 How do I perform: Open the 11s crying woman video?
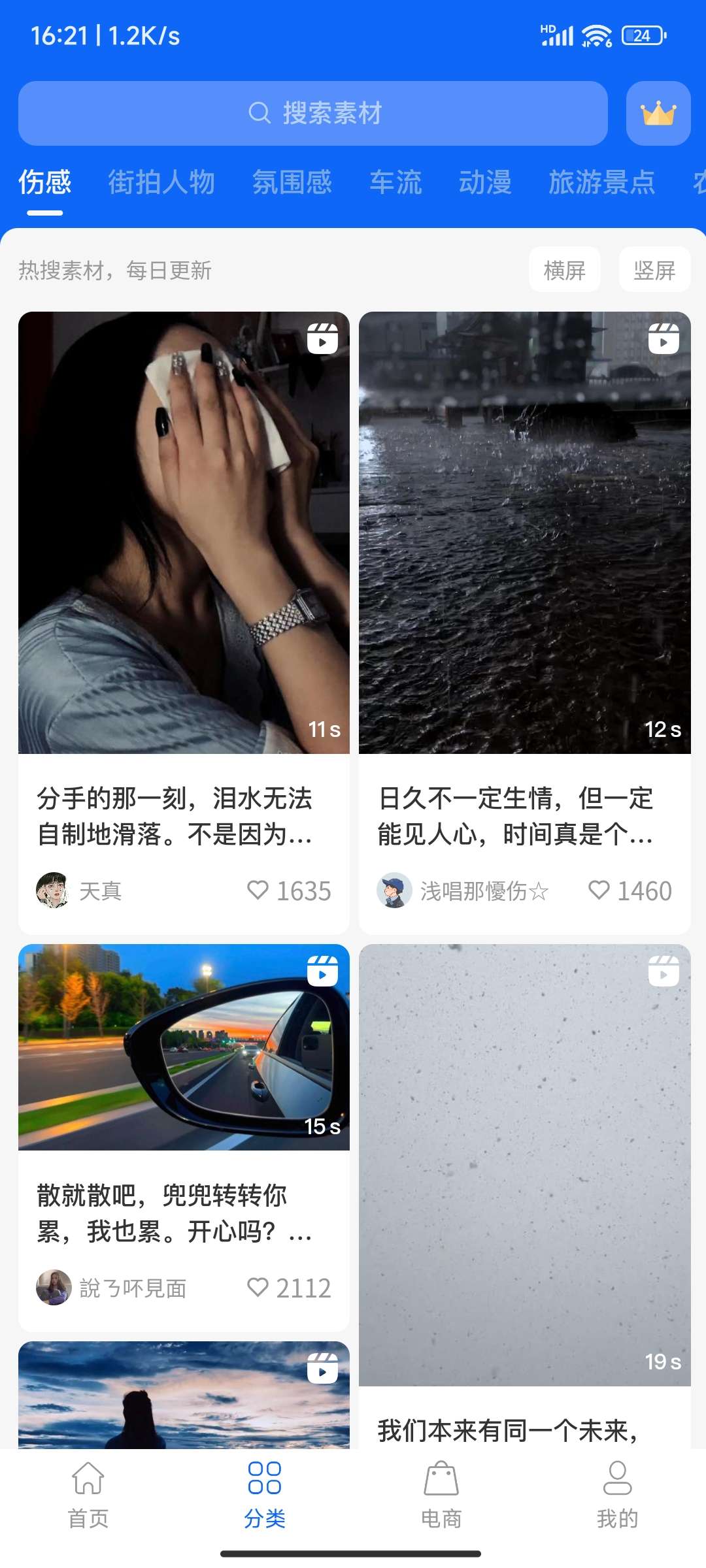[x=184, y=532]
